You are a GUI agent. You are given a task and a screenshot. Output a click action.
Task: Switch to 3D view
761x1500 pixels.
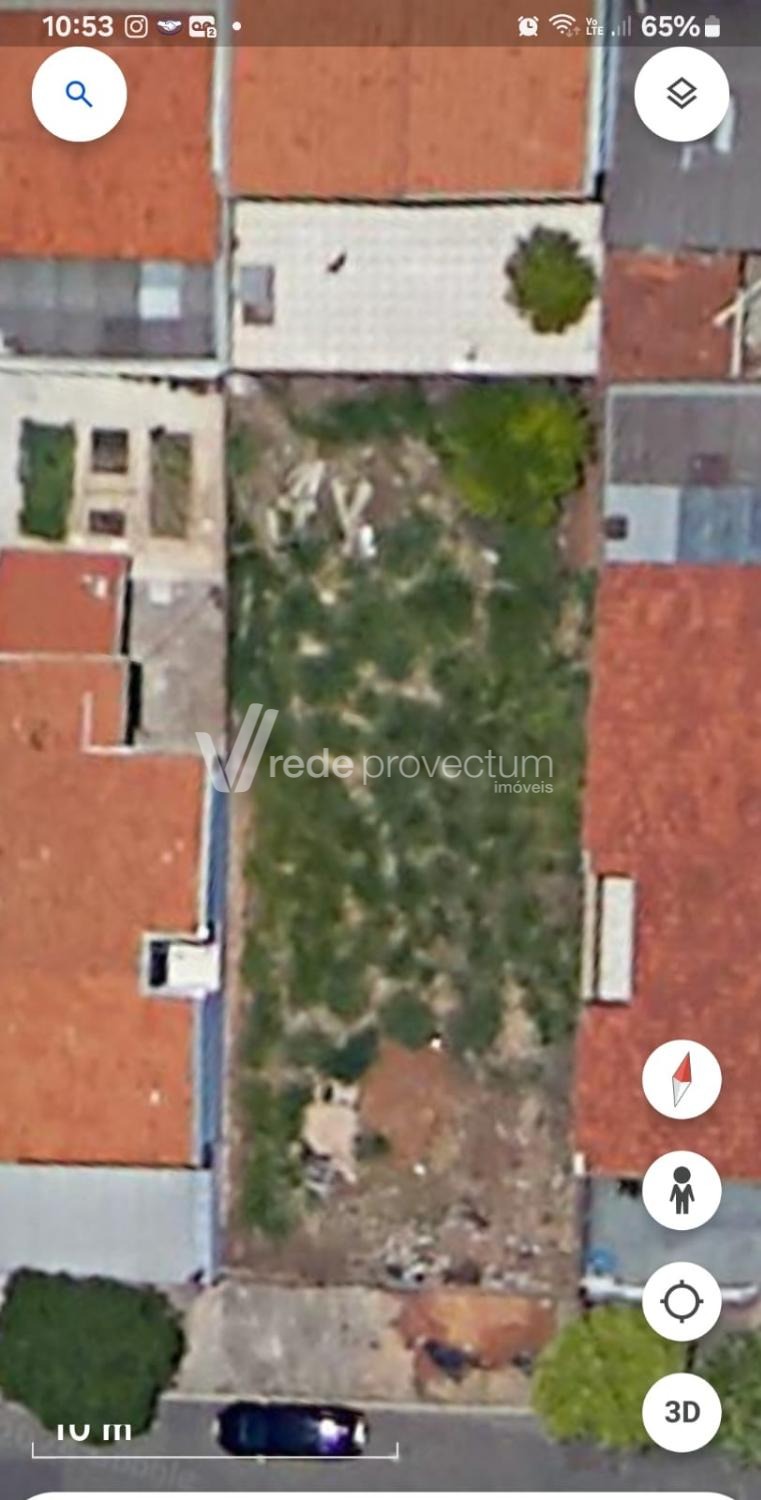(x=682, y=1412)
